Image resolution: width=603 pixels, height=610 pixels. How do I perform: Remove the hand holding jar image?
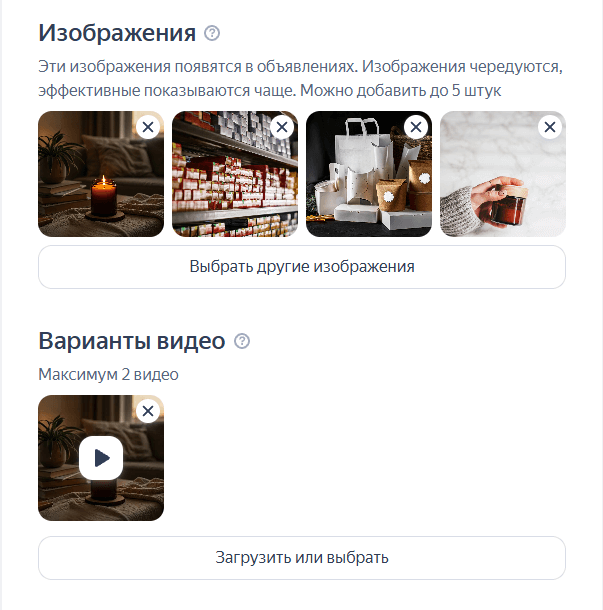pos(550,127)
